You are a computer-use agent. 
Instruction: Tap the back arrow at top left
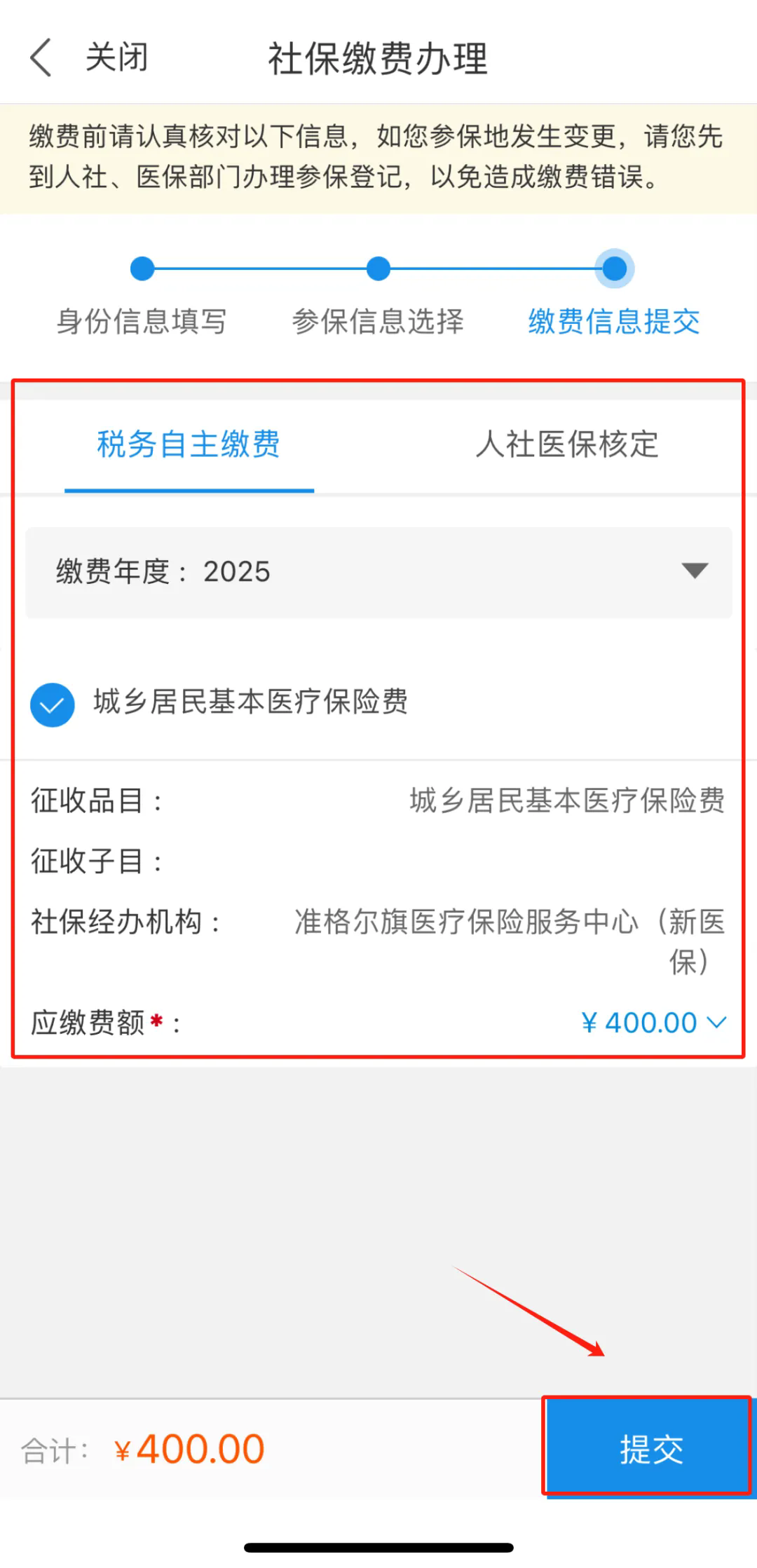[x=40, y=57]
